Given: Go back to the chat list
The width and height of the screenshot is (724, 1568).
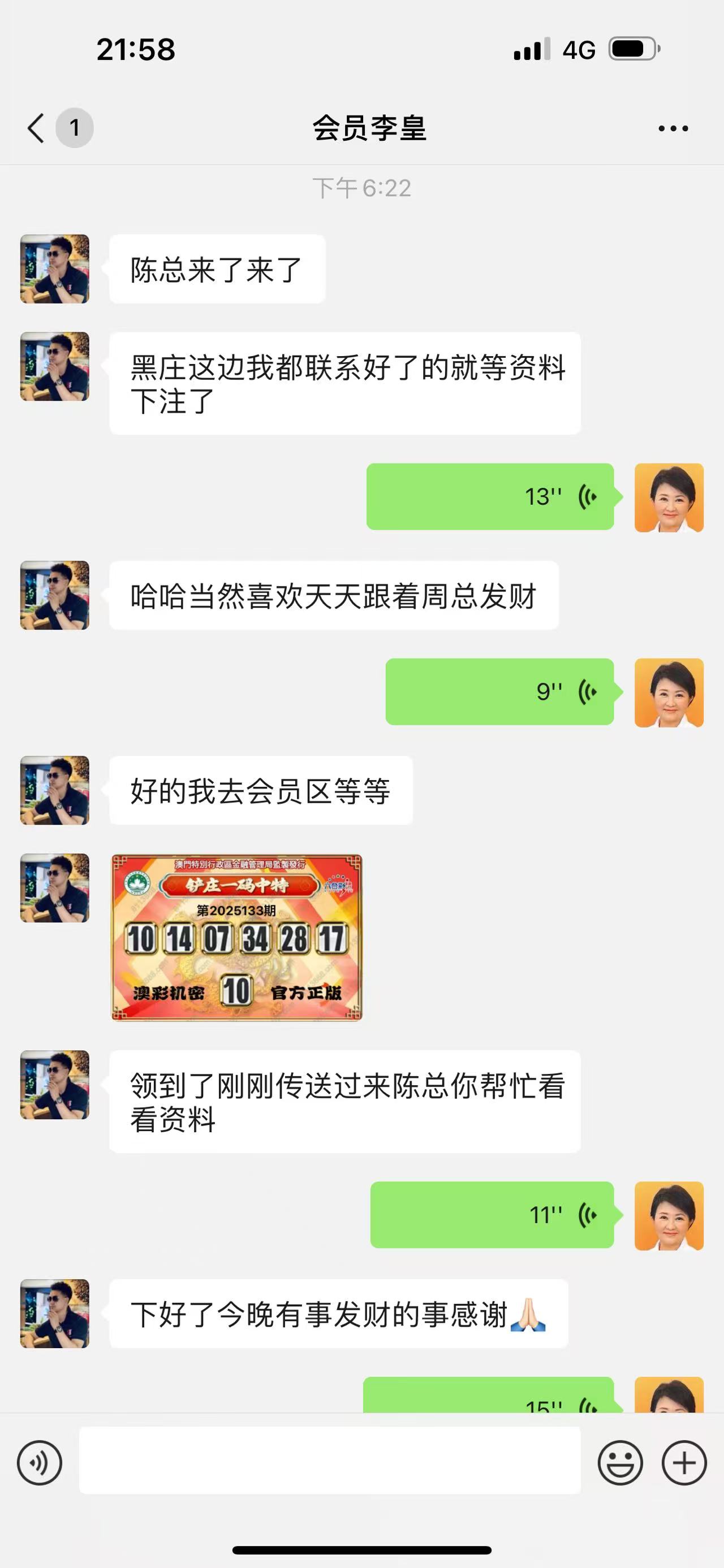Looking at the screenshot, I should click(37, 128).
